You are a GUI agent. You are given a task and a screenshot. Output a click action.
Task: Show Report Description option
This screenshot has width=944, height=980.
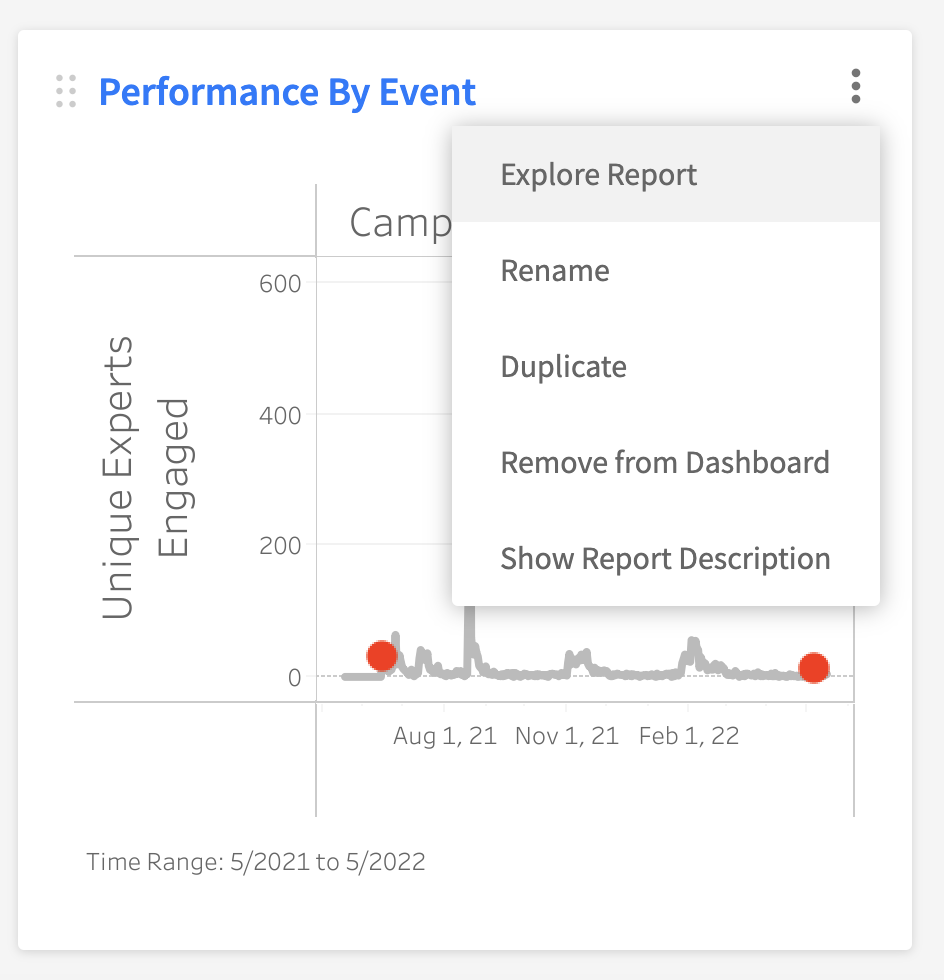(664, 559)
